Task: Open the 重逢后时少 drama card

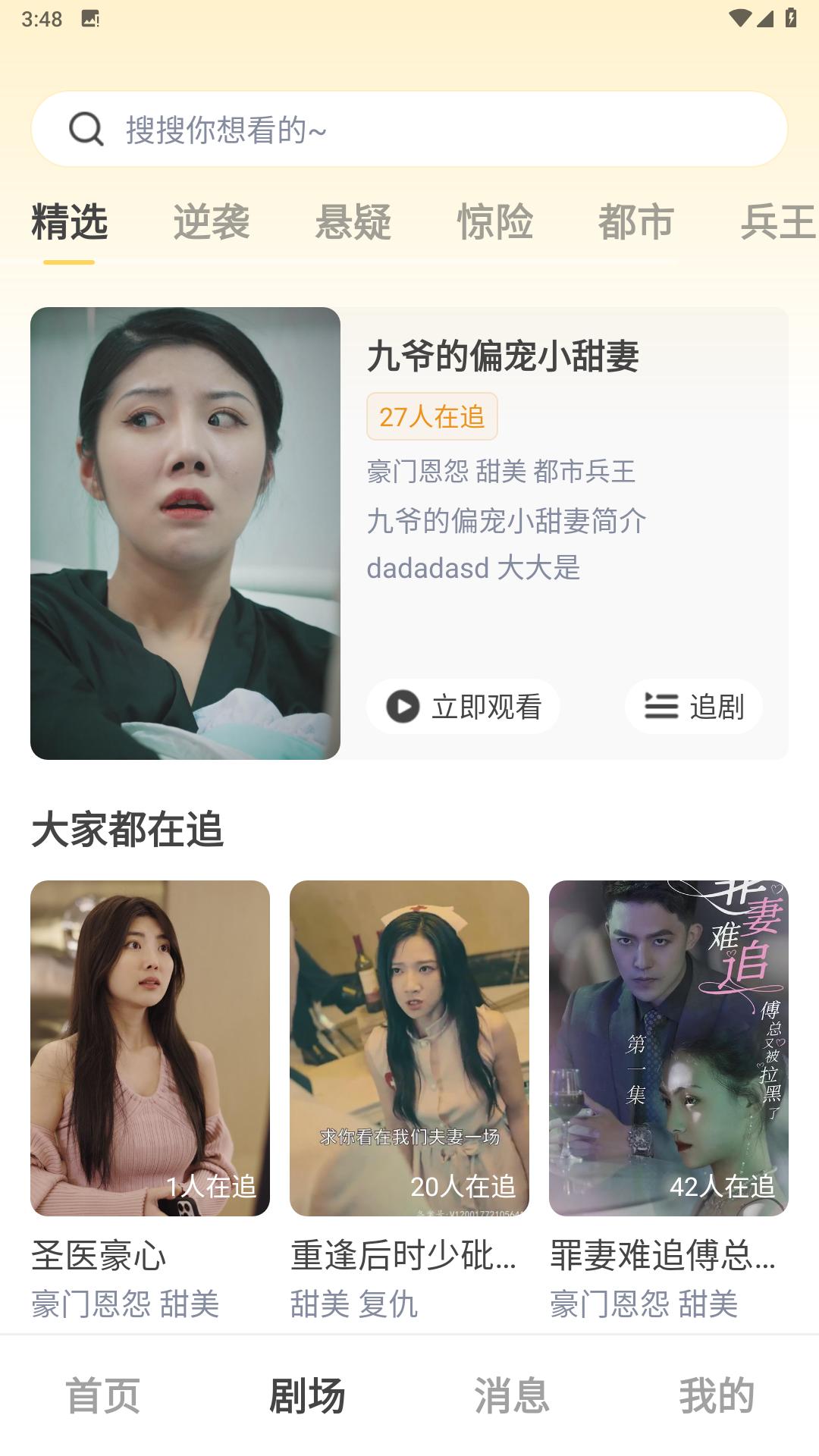Action: coord(409,1048)
